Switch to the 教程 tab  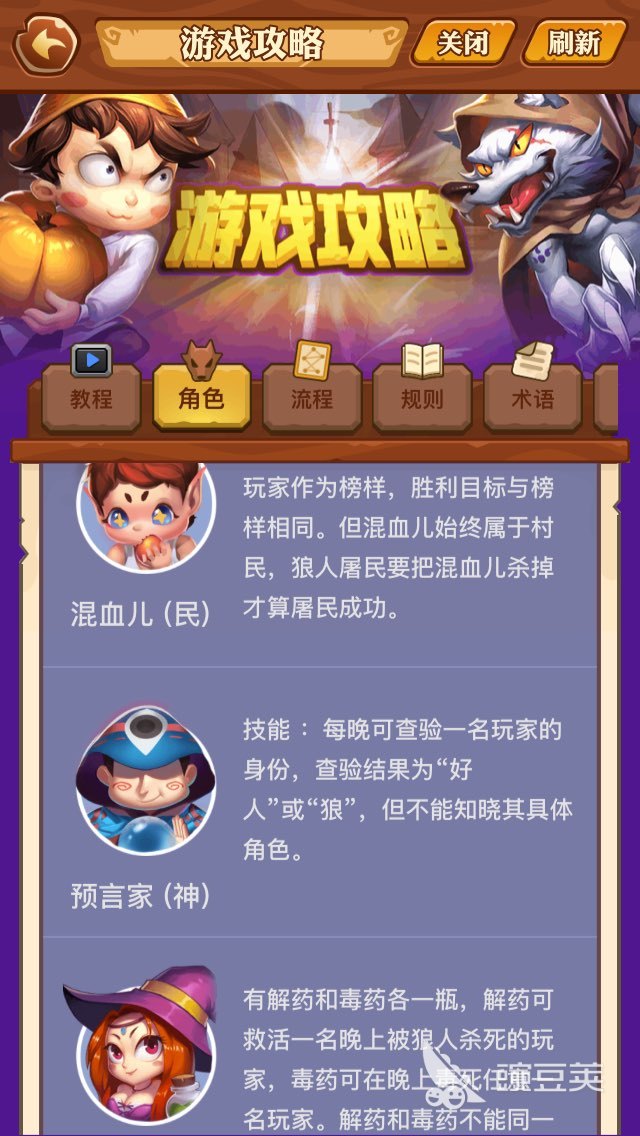point(91,397)
